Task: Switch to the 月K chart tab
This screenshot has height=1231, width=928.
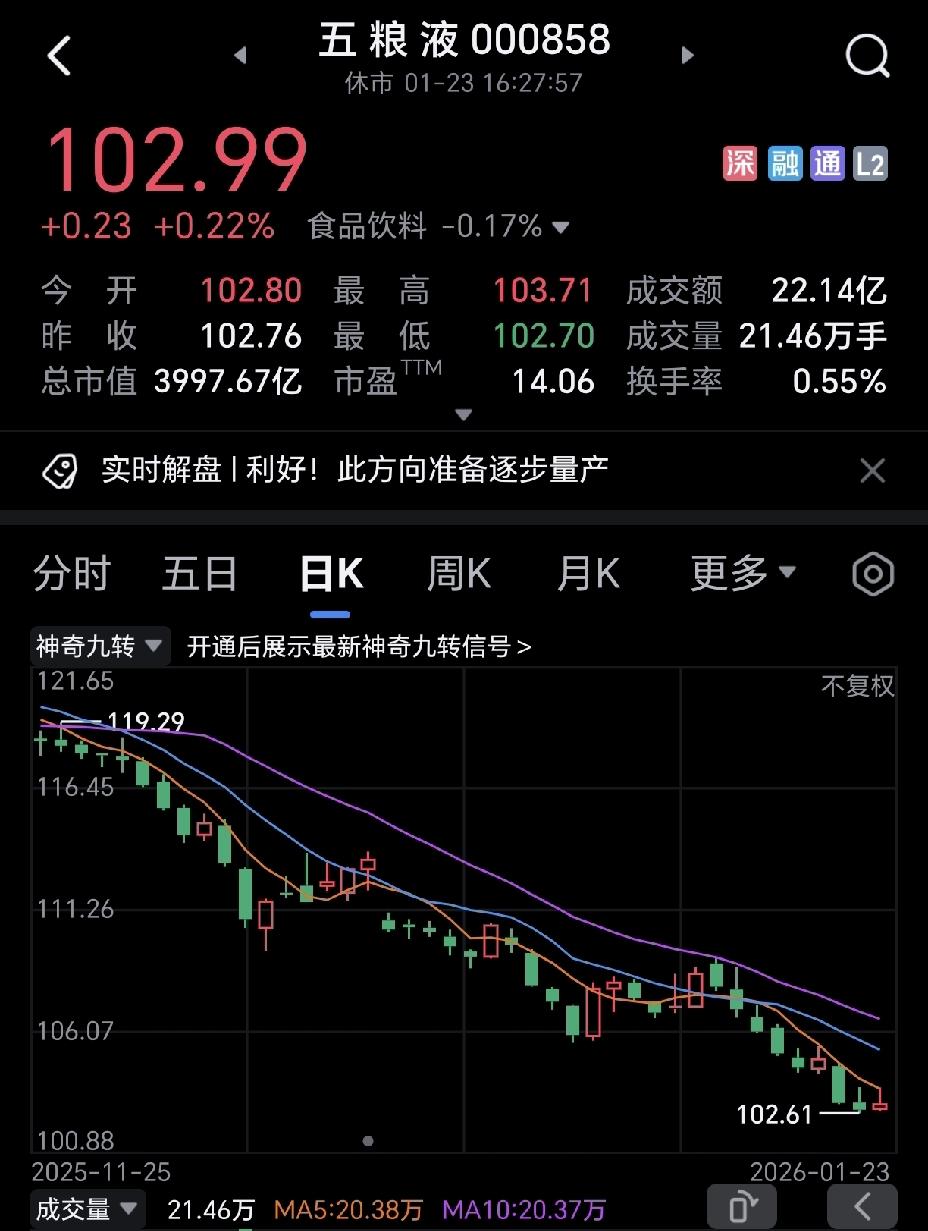Action: coord(589,574)
